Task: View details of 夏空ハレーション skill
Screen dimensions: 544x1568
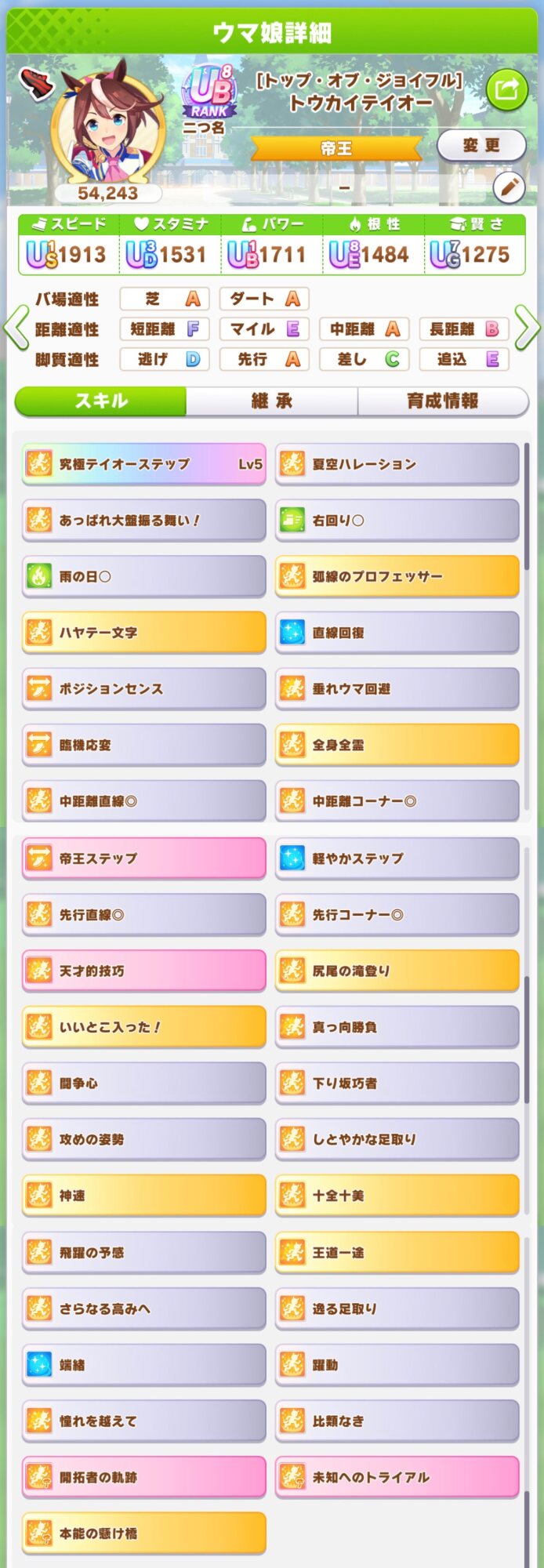Action: point(397,464)
